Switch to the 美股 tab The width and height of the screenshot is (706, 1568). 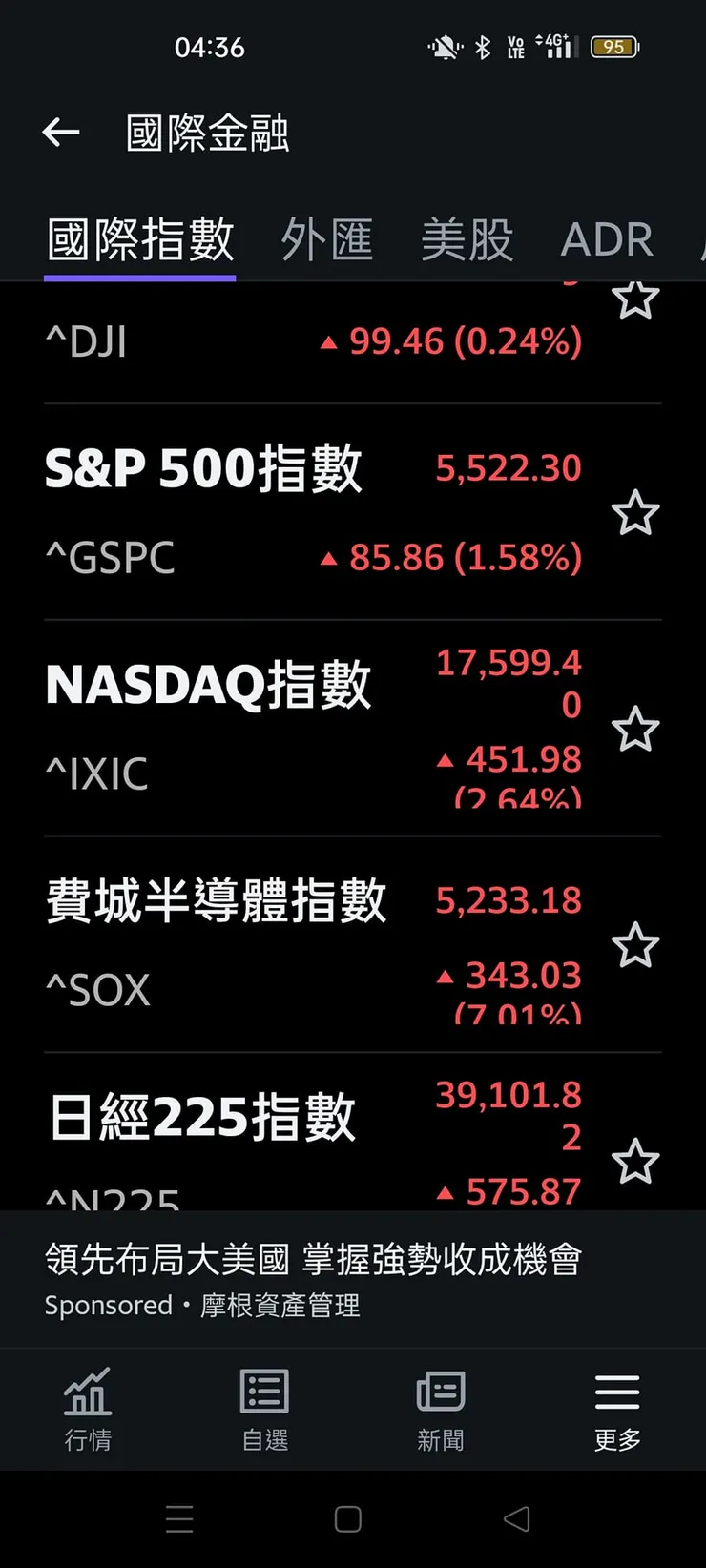click(467, 239)
